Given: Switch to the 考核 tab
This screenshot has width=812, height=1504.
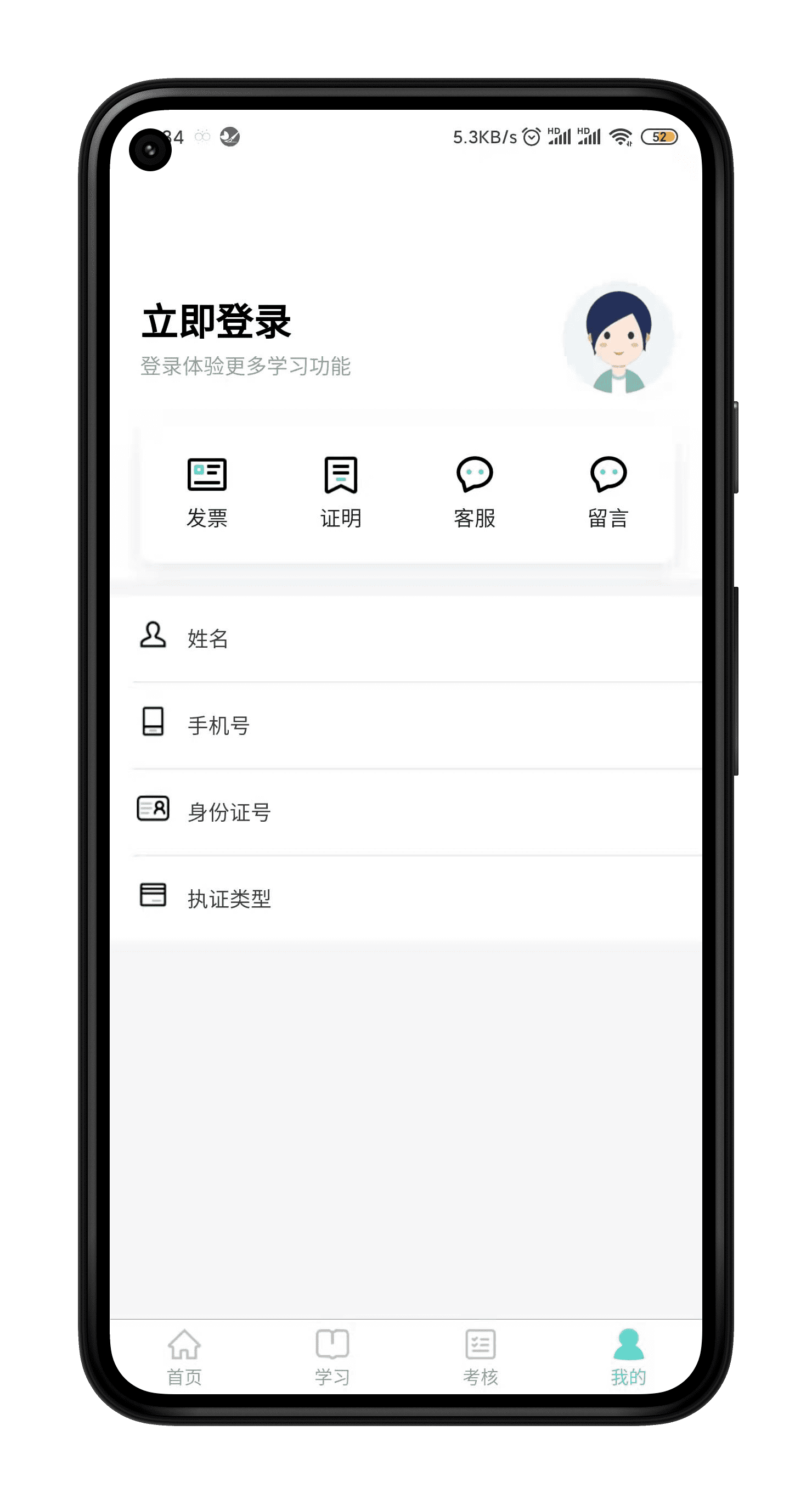Looking at the screenshot, I should [481, 1357].
